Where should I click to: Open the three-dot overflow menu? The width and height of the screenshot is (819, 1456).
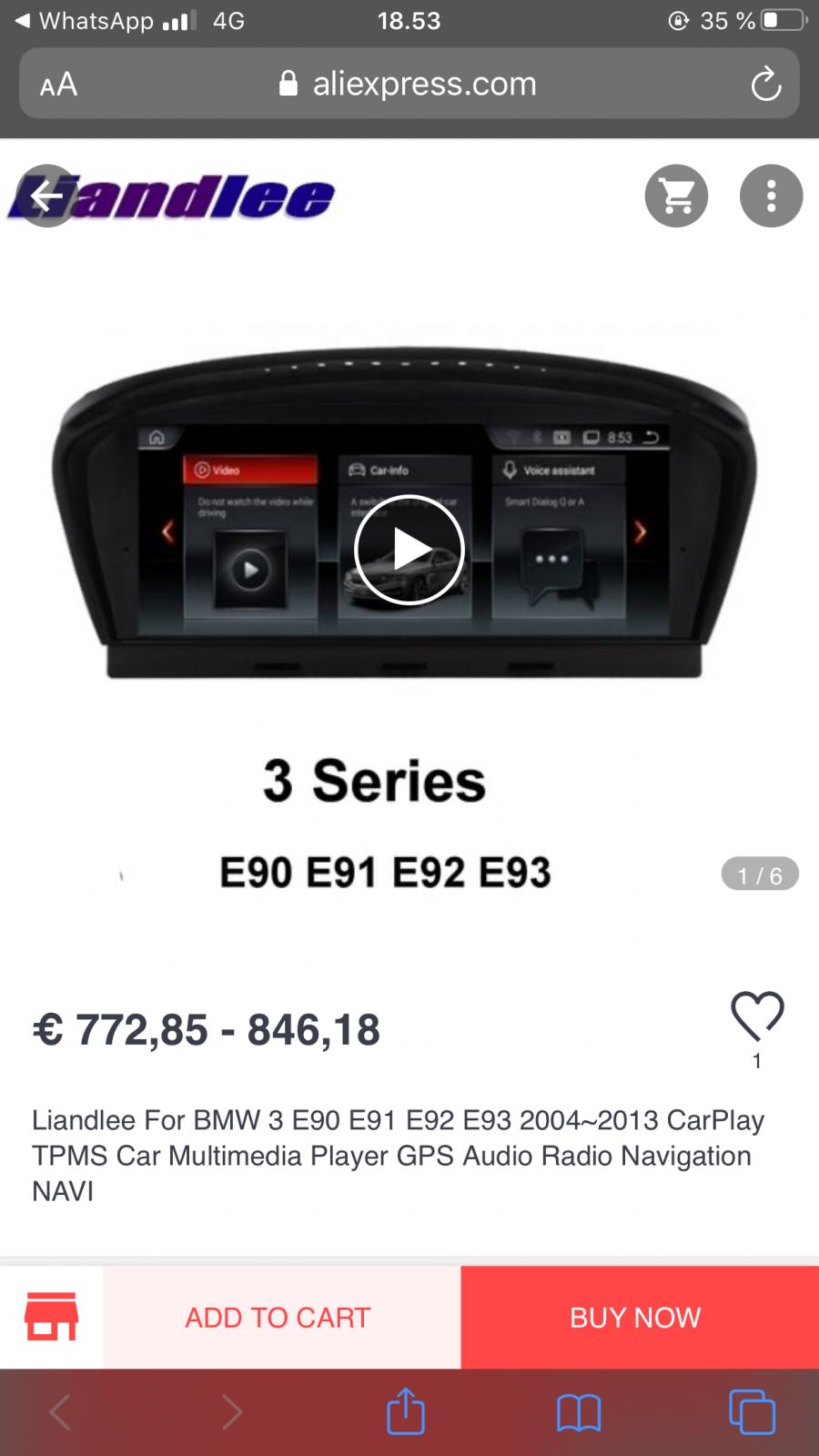point(771,196)
